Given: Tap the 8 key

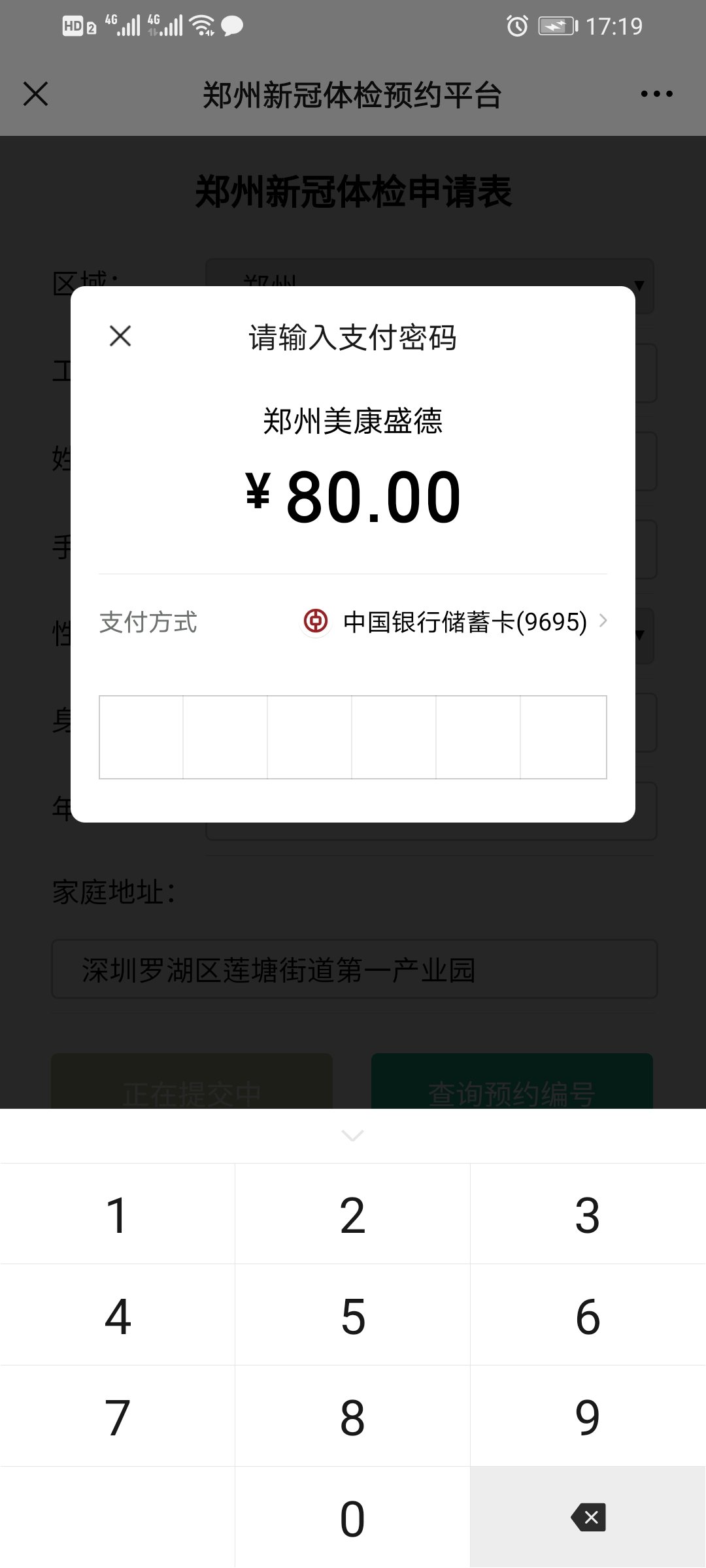Looking at the screenshot, I should tap(352, 1417).
